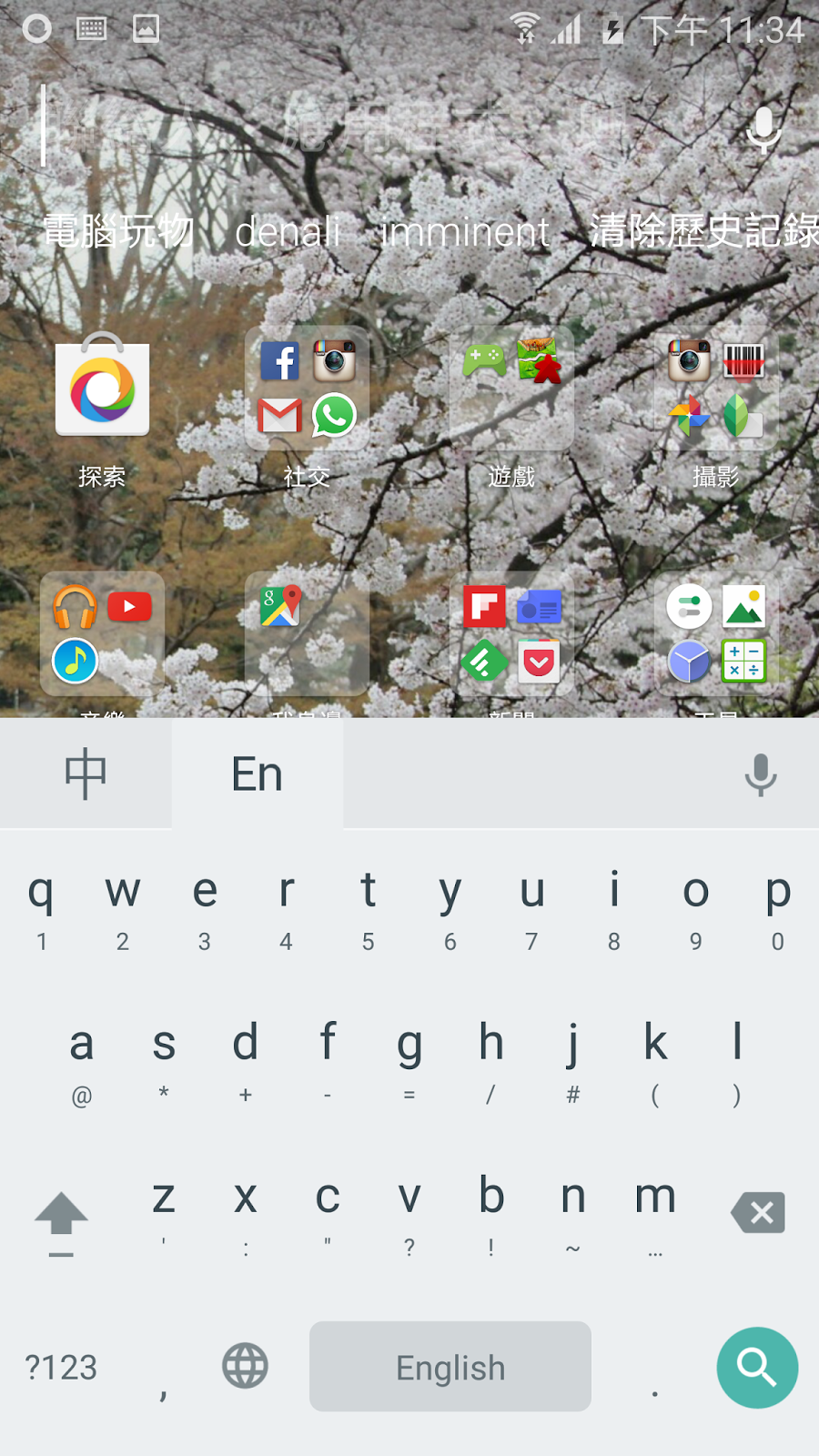Screen dimensions: 819x1456
Task: Open the folder containing Google Maps
Action: point(307,634)
